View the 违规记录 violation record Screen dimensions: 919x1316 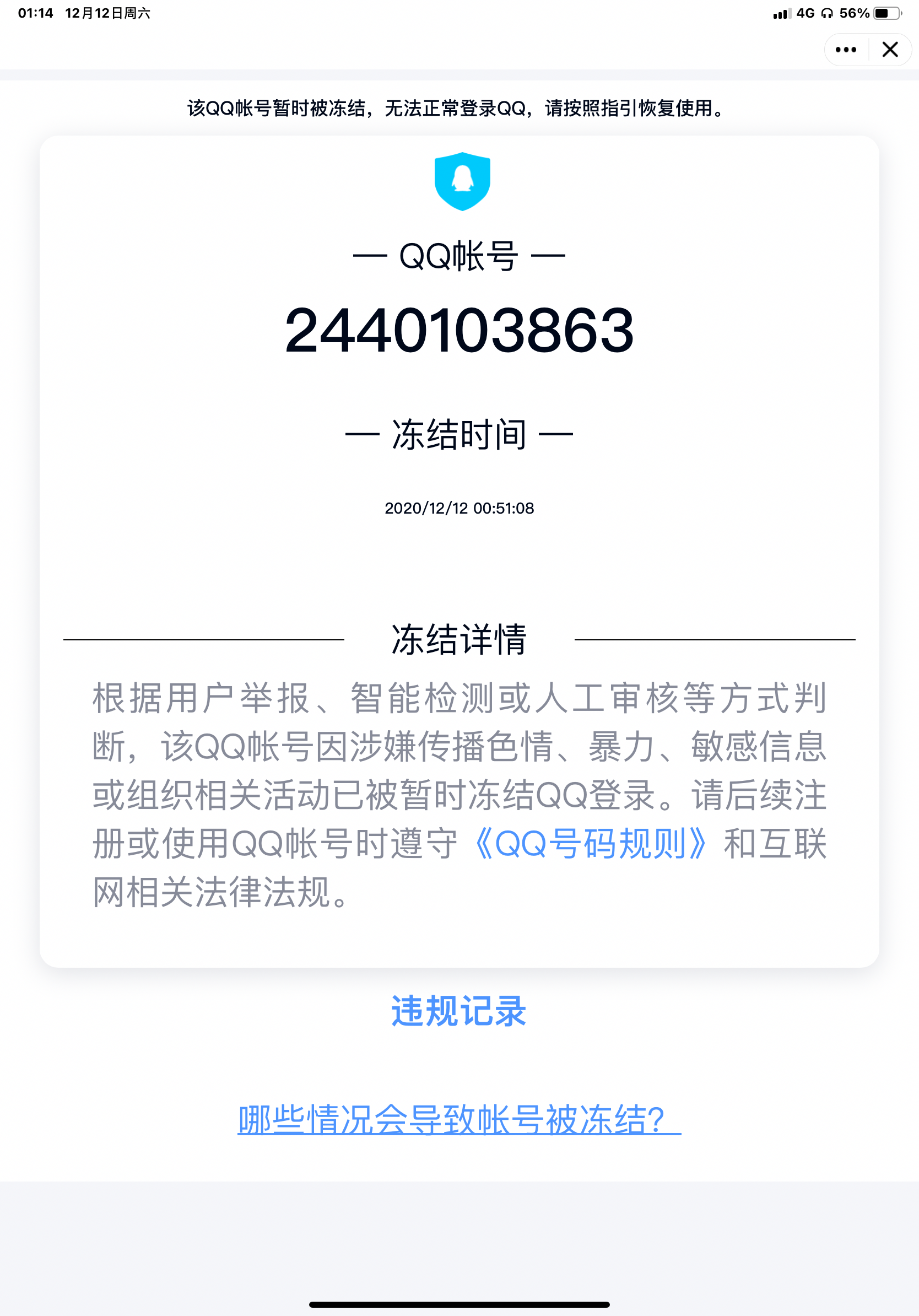coord(459,1011)
